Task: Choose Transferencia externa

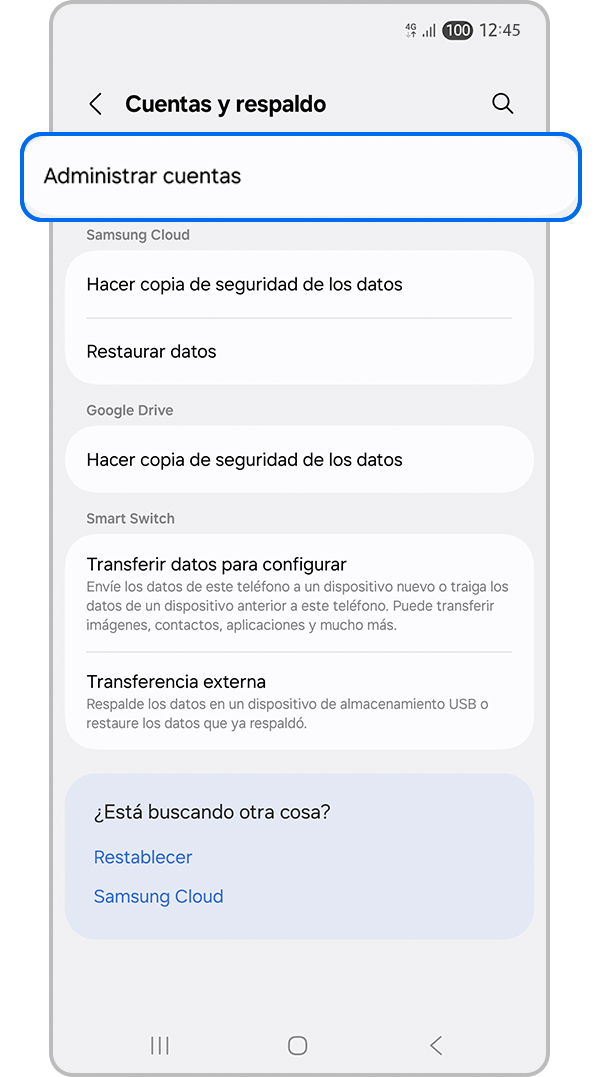Action: point(299,700)
